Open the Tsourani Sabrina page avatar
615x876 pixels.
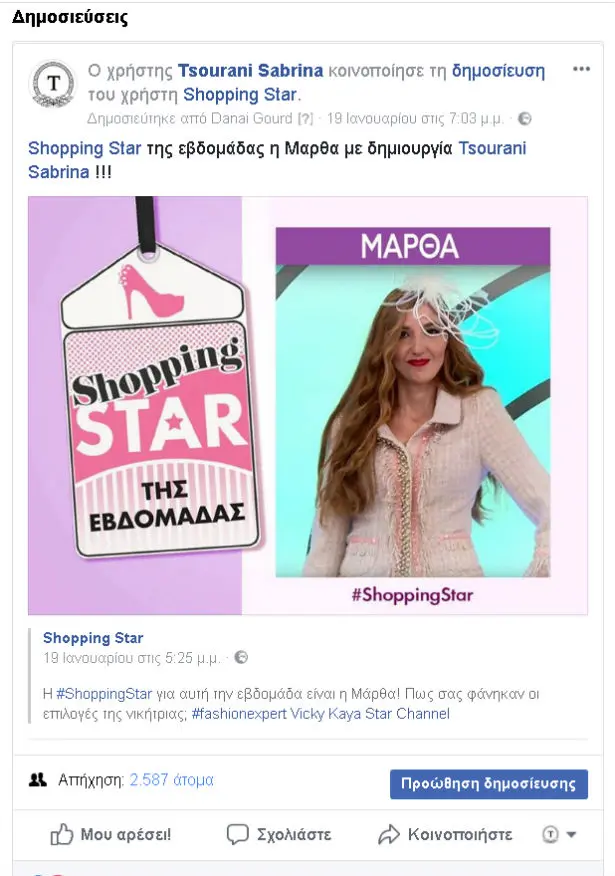click(x=52, y=83)
